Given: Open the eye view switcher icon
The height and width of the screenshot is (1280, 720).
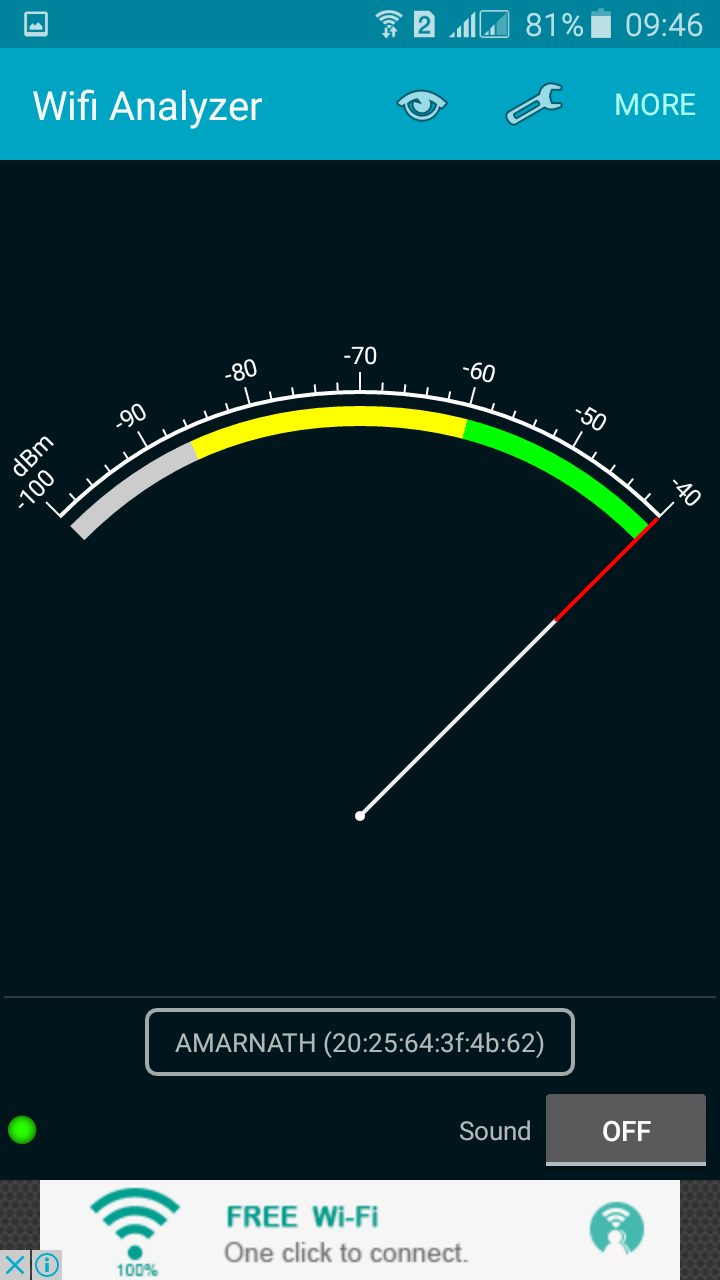Looking at the screenshot, I should coord(422,105).
